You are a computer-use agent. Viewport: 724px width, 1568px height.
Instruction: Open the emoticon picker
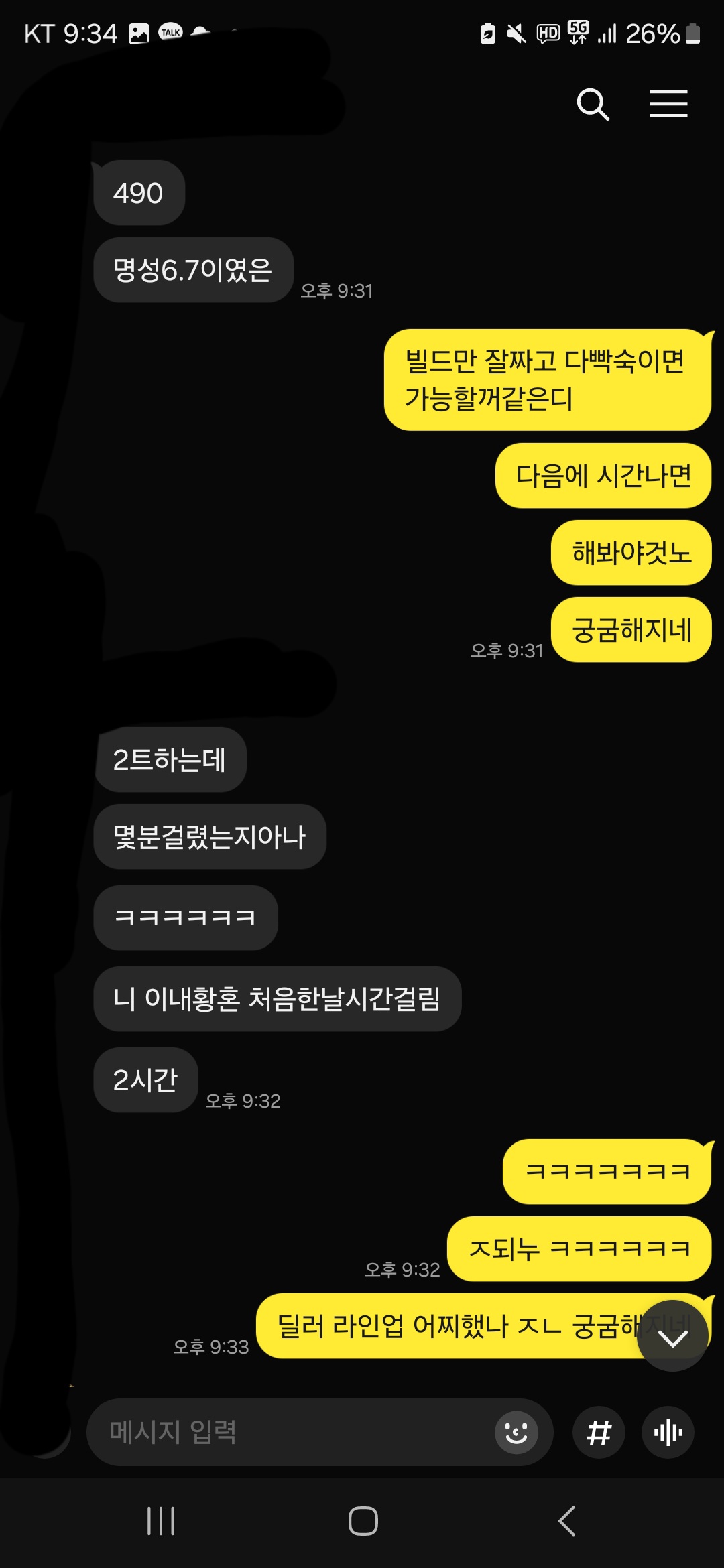click(516, 1433)
